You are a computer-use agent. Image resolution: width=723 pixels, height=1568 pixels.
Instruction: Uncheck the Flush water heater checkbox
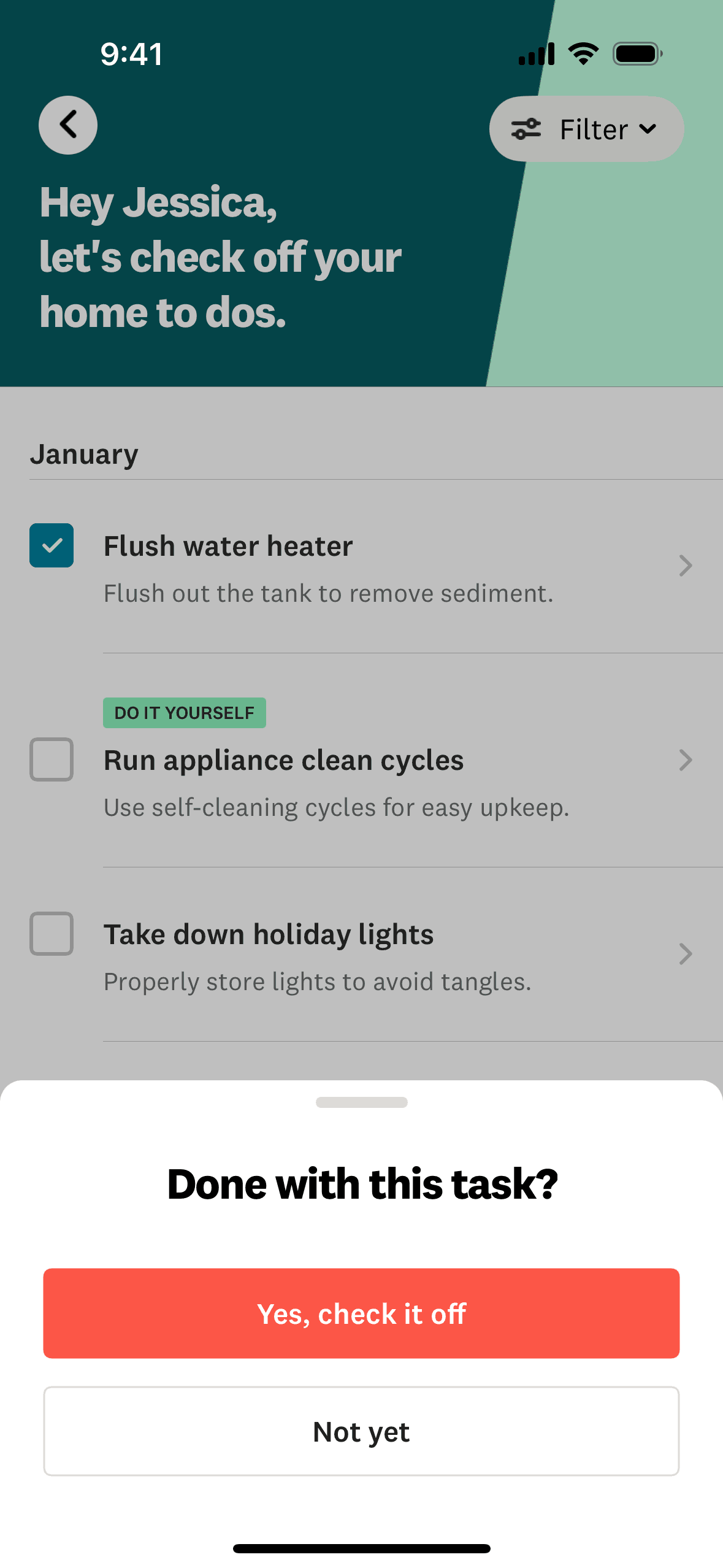click(x=52, y=545)
